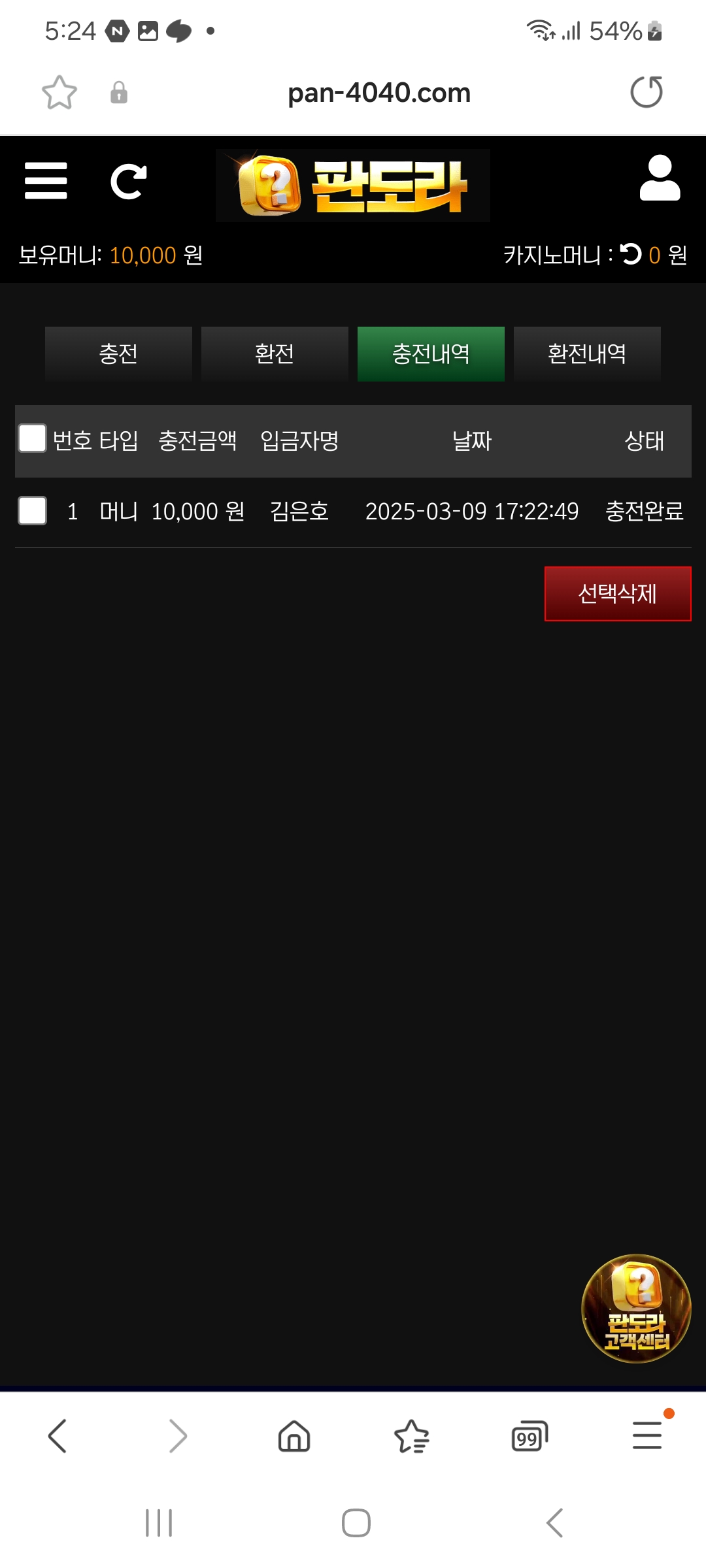706x1568 pixels.
Task: Tap the 선택삭제 button
Action: click(618, 594)
